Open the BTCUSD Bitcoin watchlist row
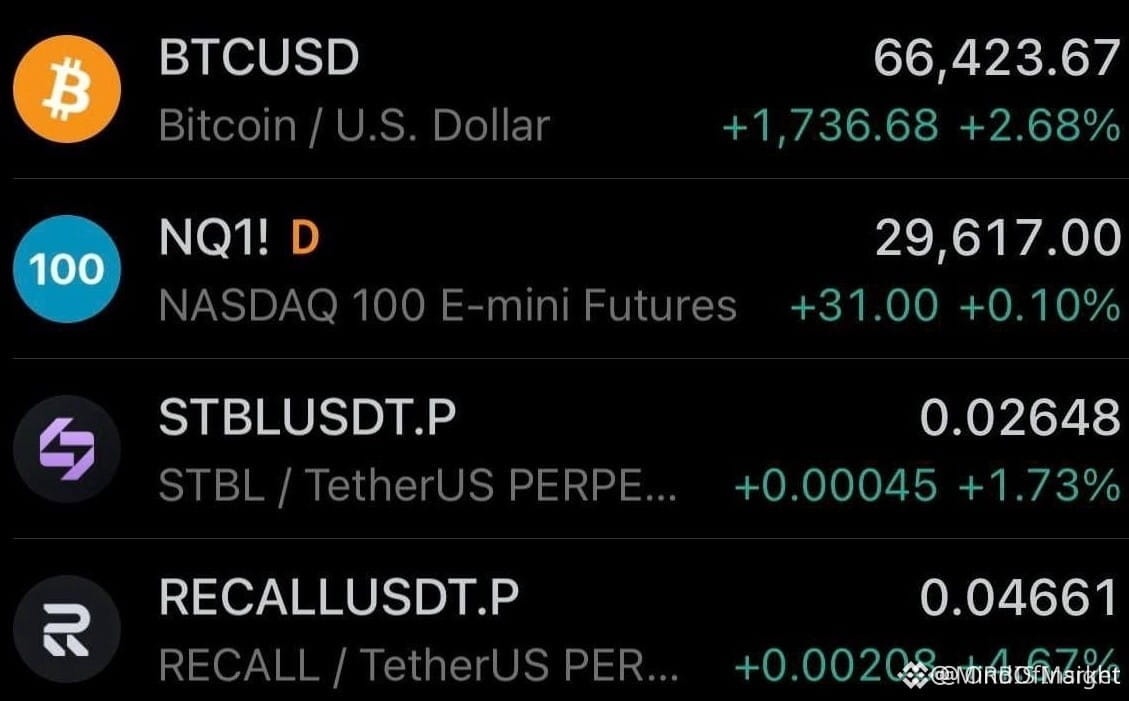Image resolution: width=1129 pixels, height=701 pixels. pos(564,89)
